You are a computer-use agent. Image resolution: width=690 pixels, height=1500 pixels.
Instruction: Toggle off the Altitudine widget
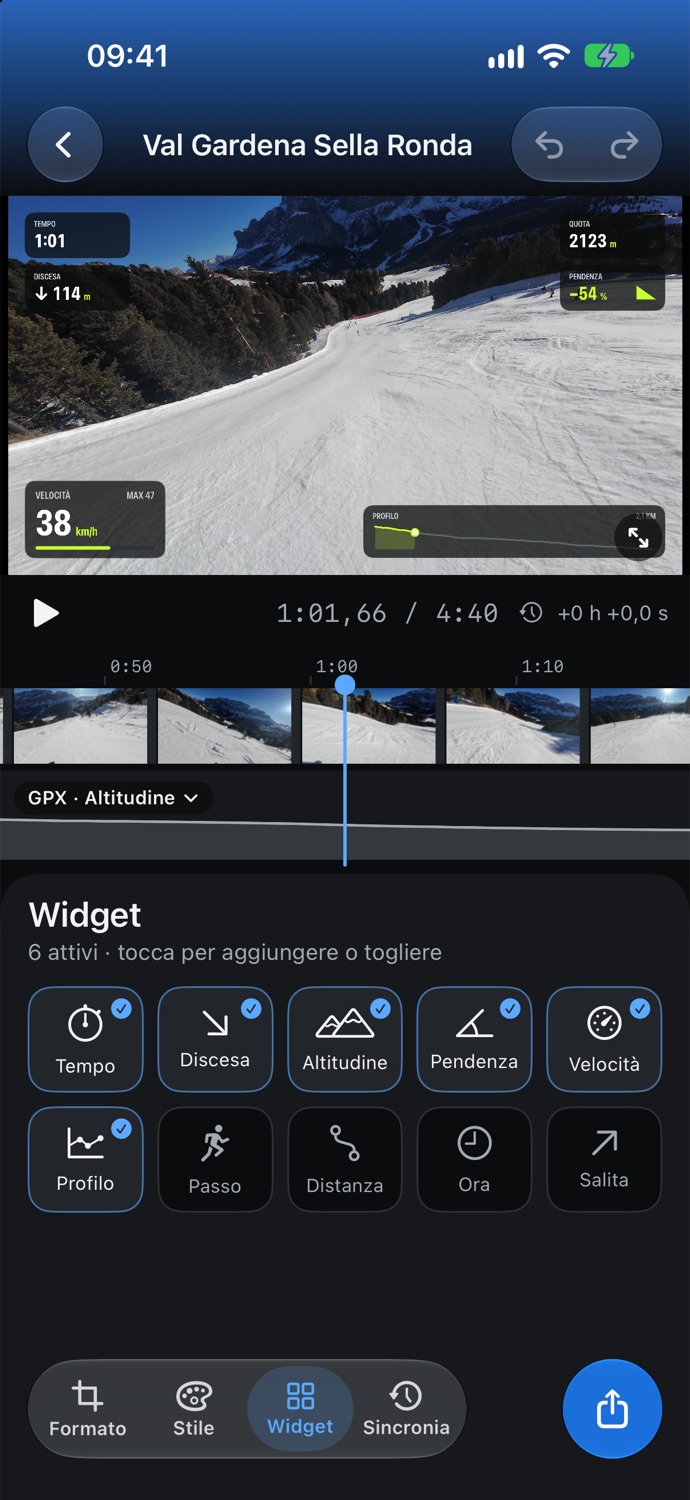pyautogui.click(x=345, y=1040)
